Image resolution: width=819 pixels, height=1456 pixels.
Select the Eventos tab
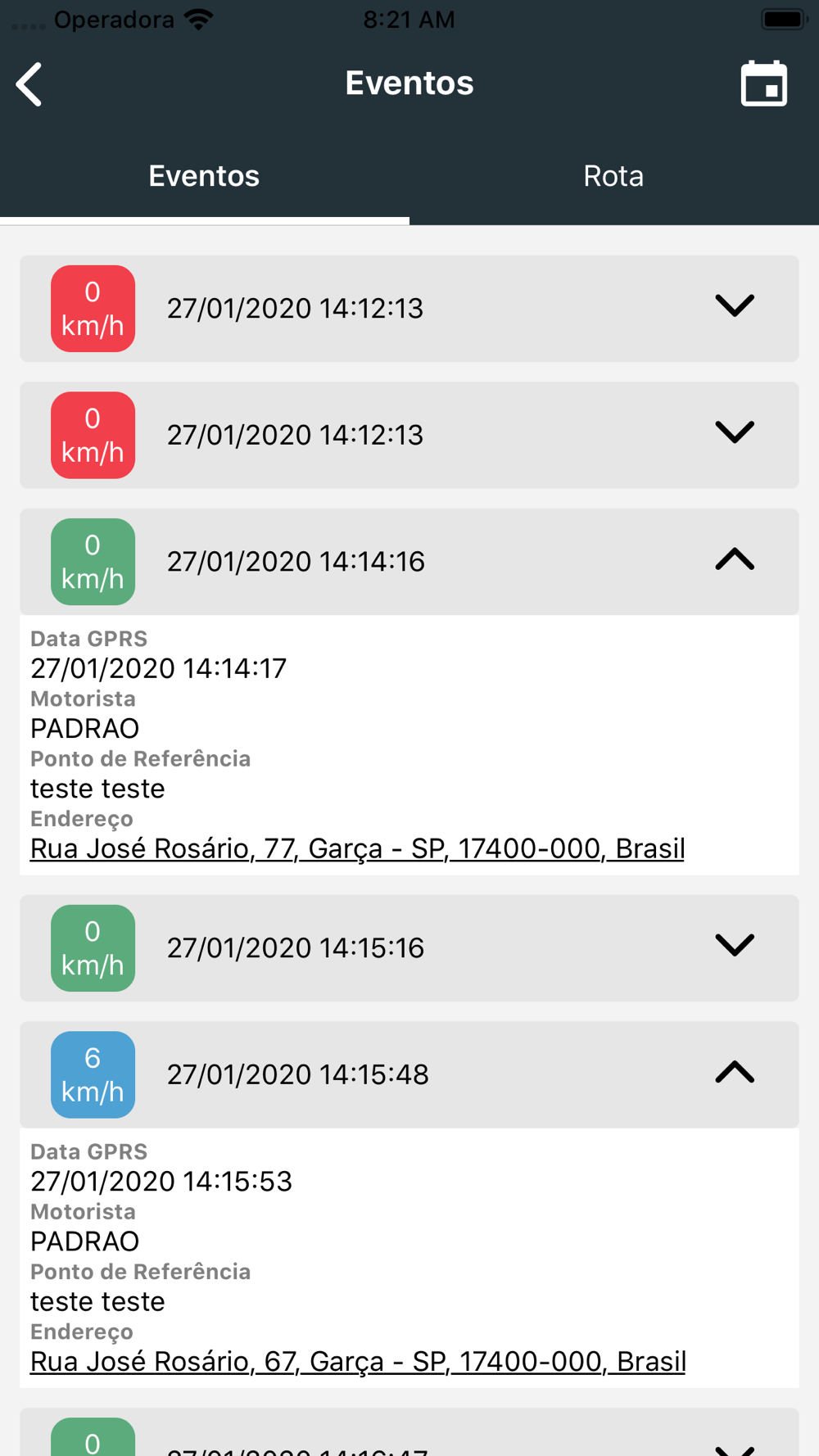(204, 176)
